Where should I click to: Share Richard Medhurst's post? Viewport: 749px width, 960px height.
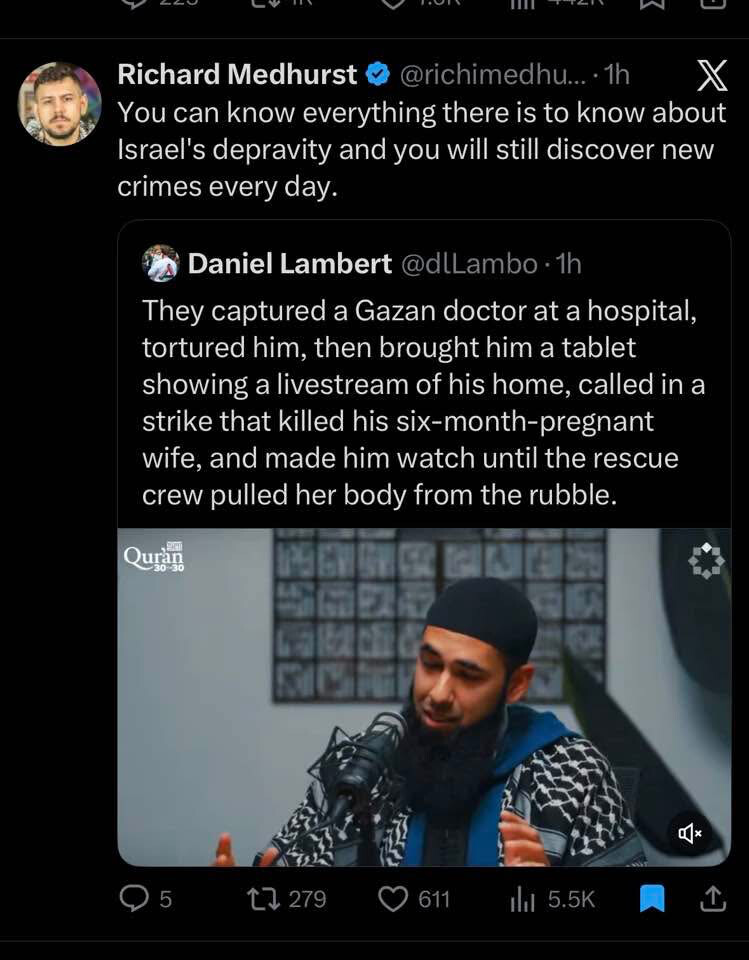pyautogui.click(x=712, y=899)
